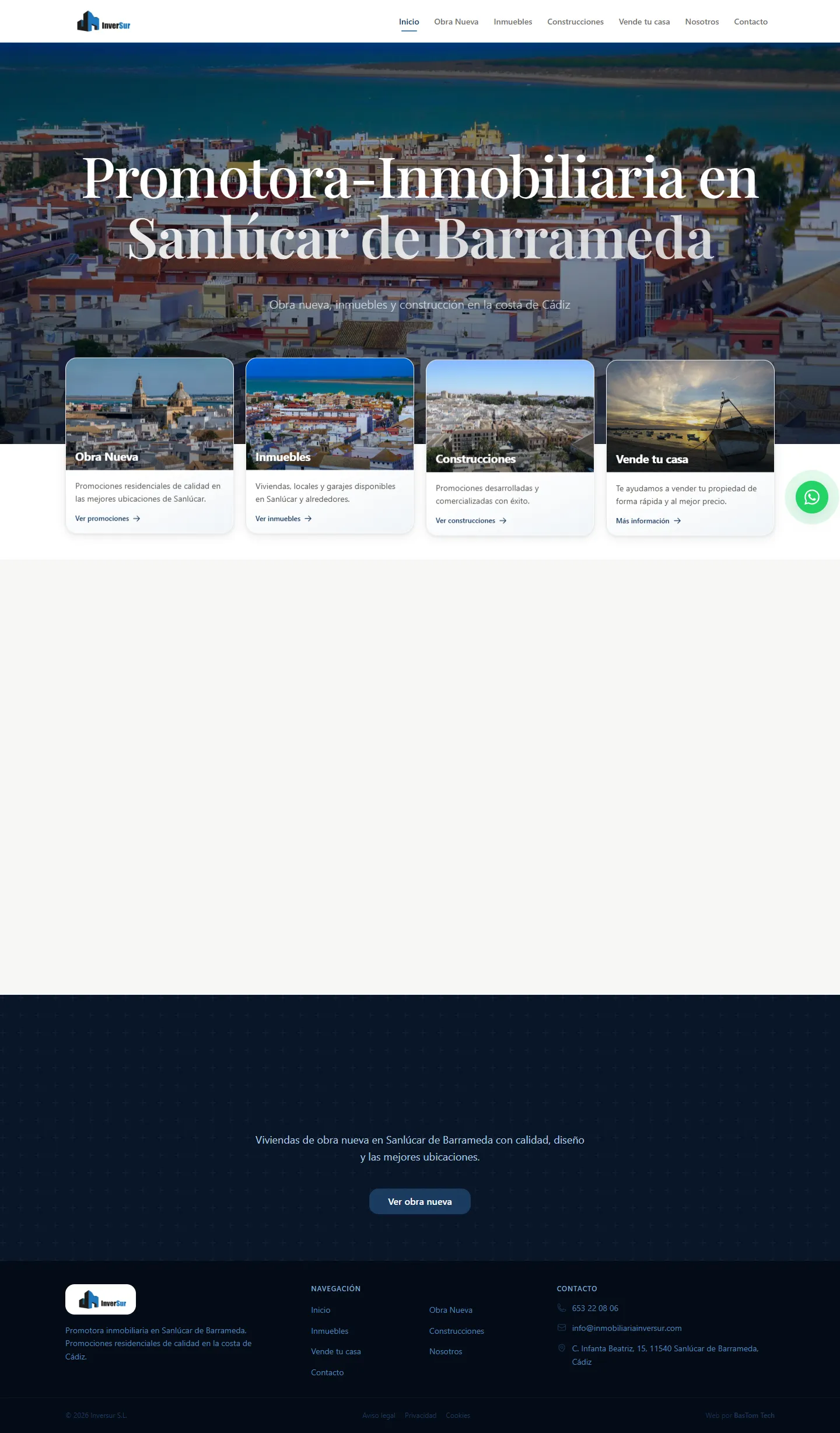Open the Ver construcciones link
Image resolution: width=840 pixels, height=1433 pixels.
(x=471, y=520)
